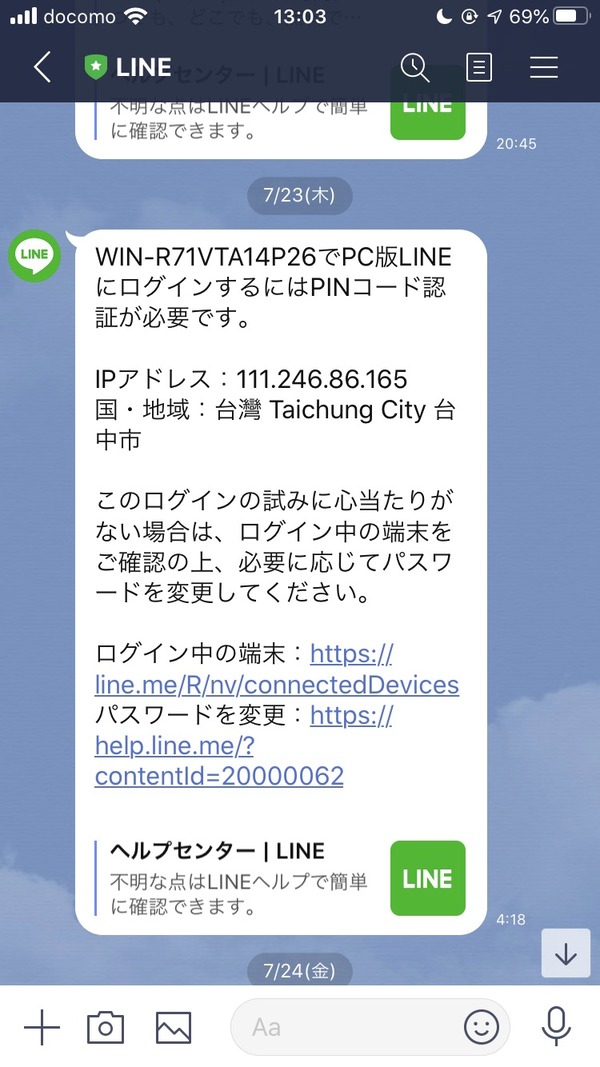Open the photo gallery picker

point(173,1027)
